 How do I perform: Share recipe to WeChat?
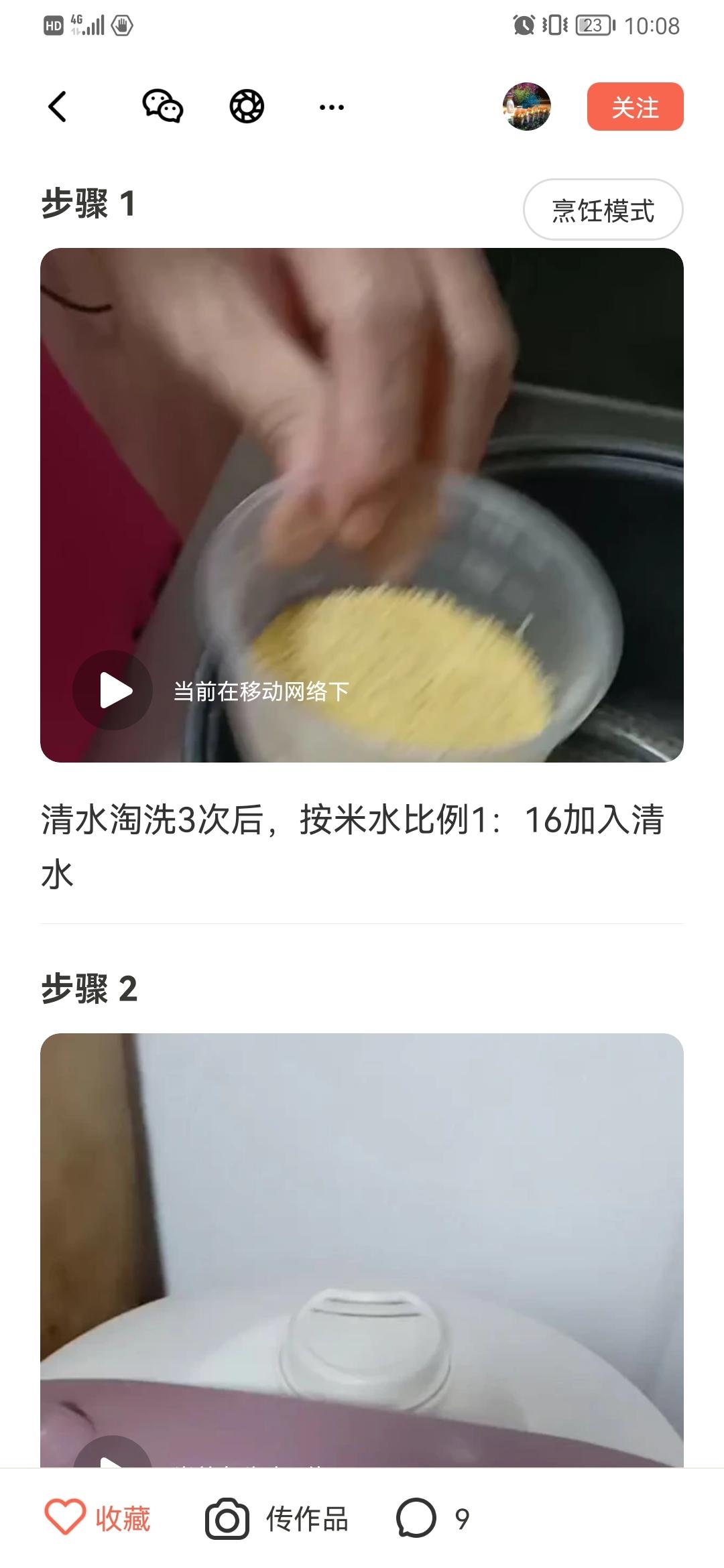[163, 107]
